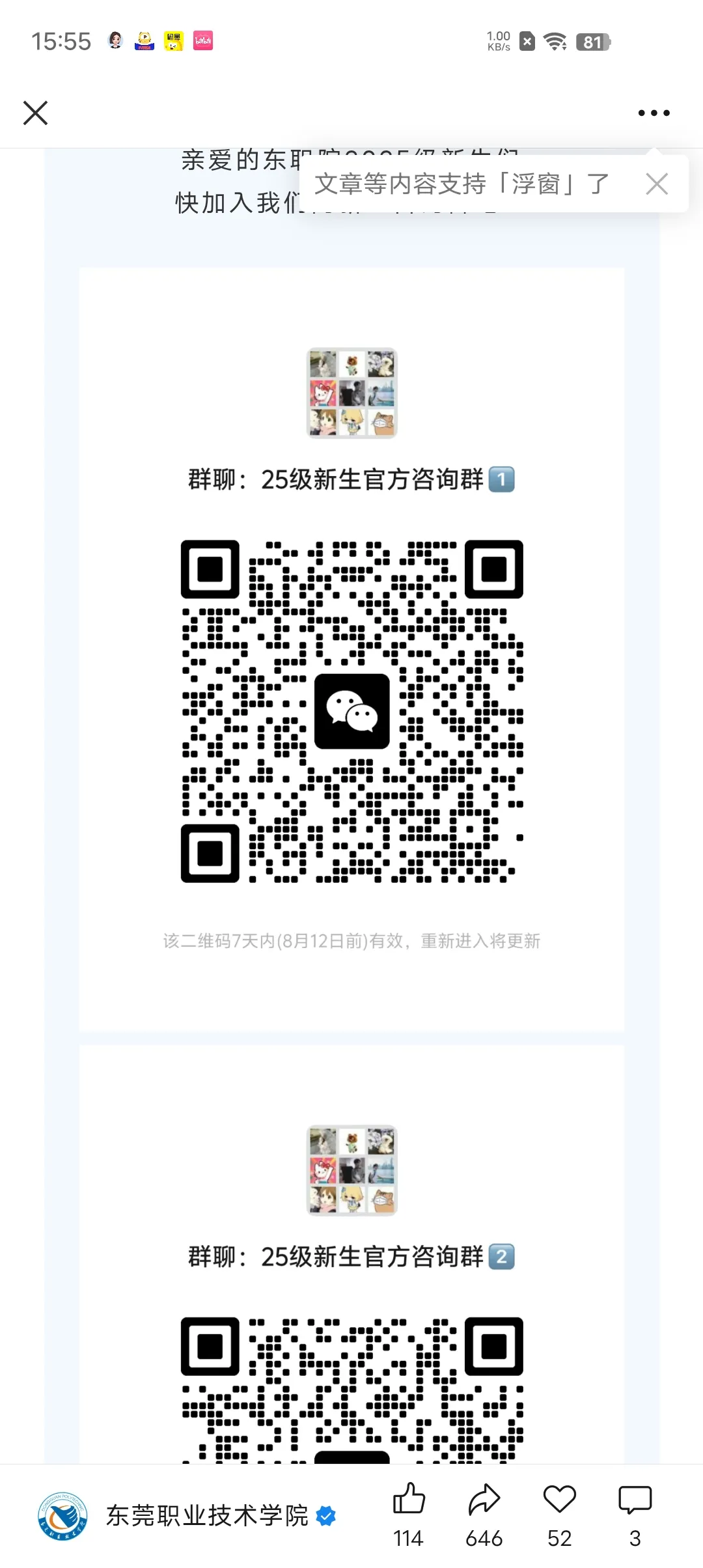
Task: Open the three-dot overflow menu
Action: pos(654,113)
